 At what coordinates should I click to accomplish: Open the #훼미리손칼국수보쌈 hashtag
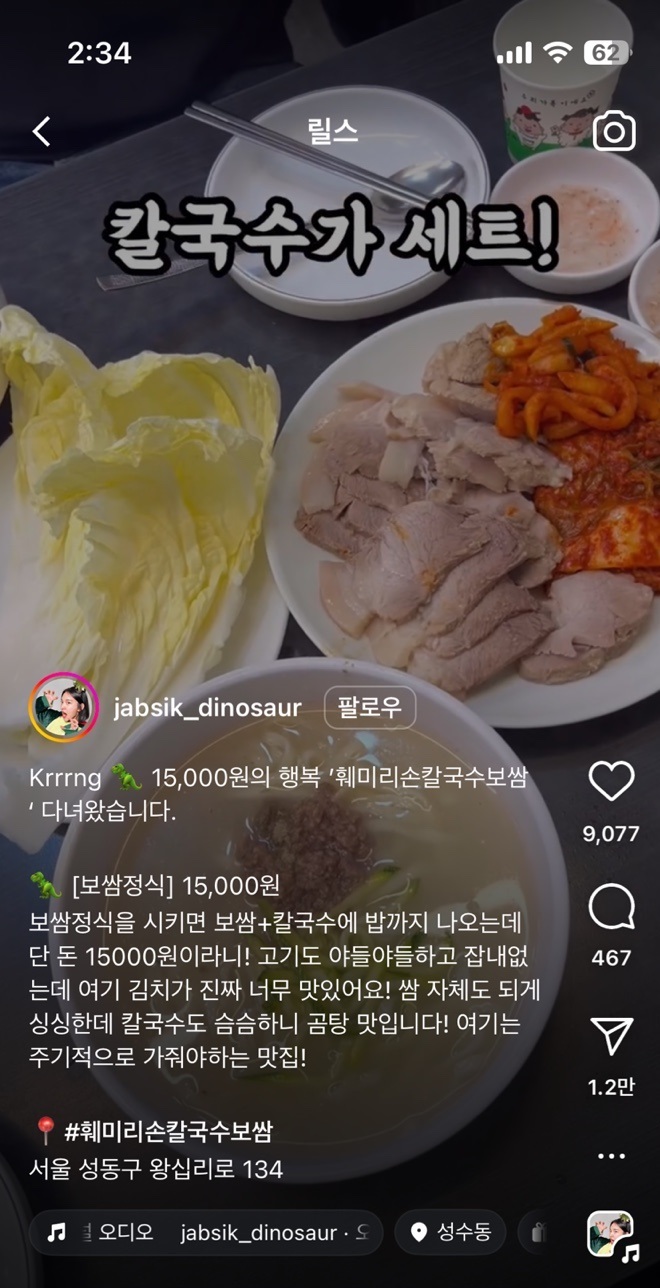point(168,1132)
